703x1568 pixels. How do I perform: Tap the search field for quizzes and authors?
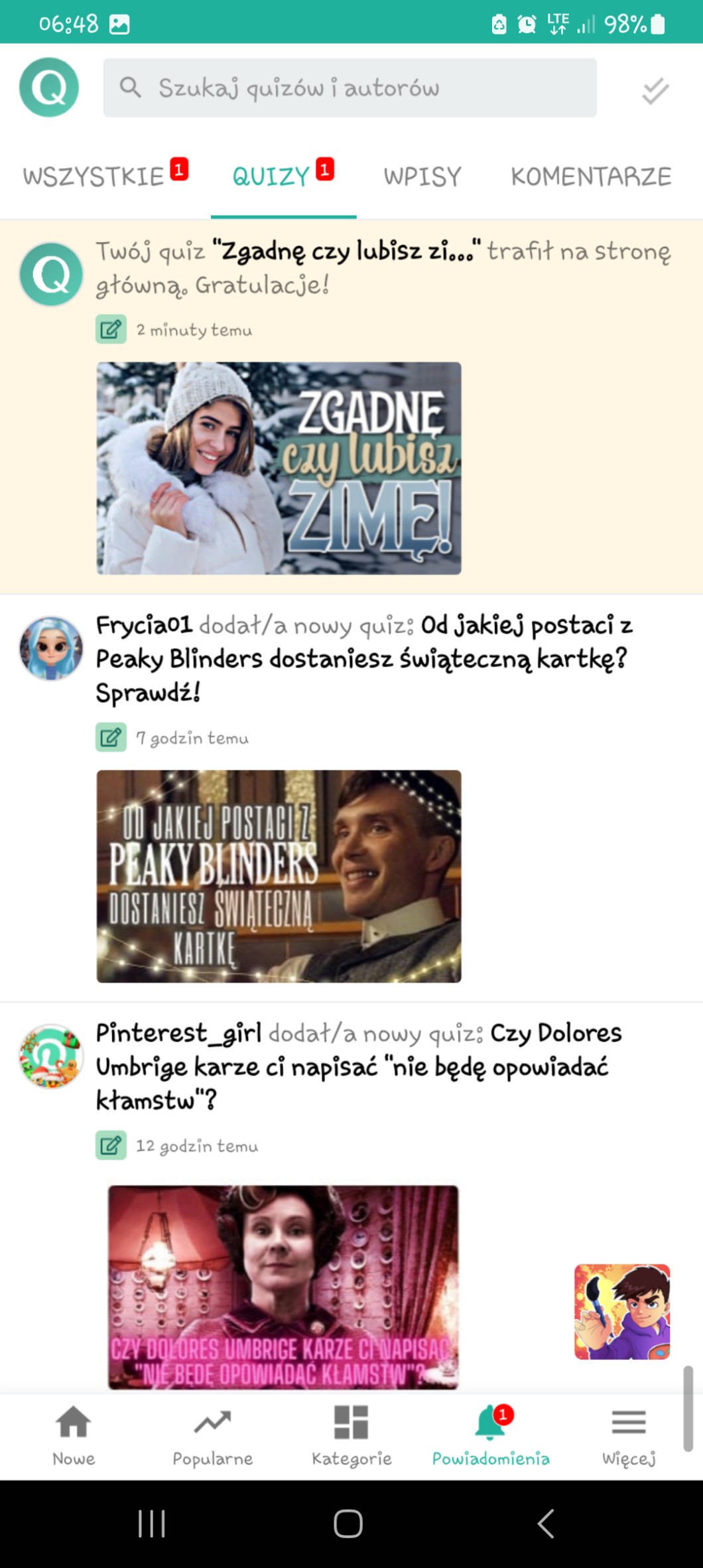[350, 88]
